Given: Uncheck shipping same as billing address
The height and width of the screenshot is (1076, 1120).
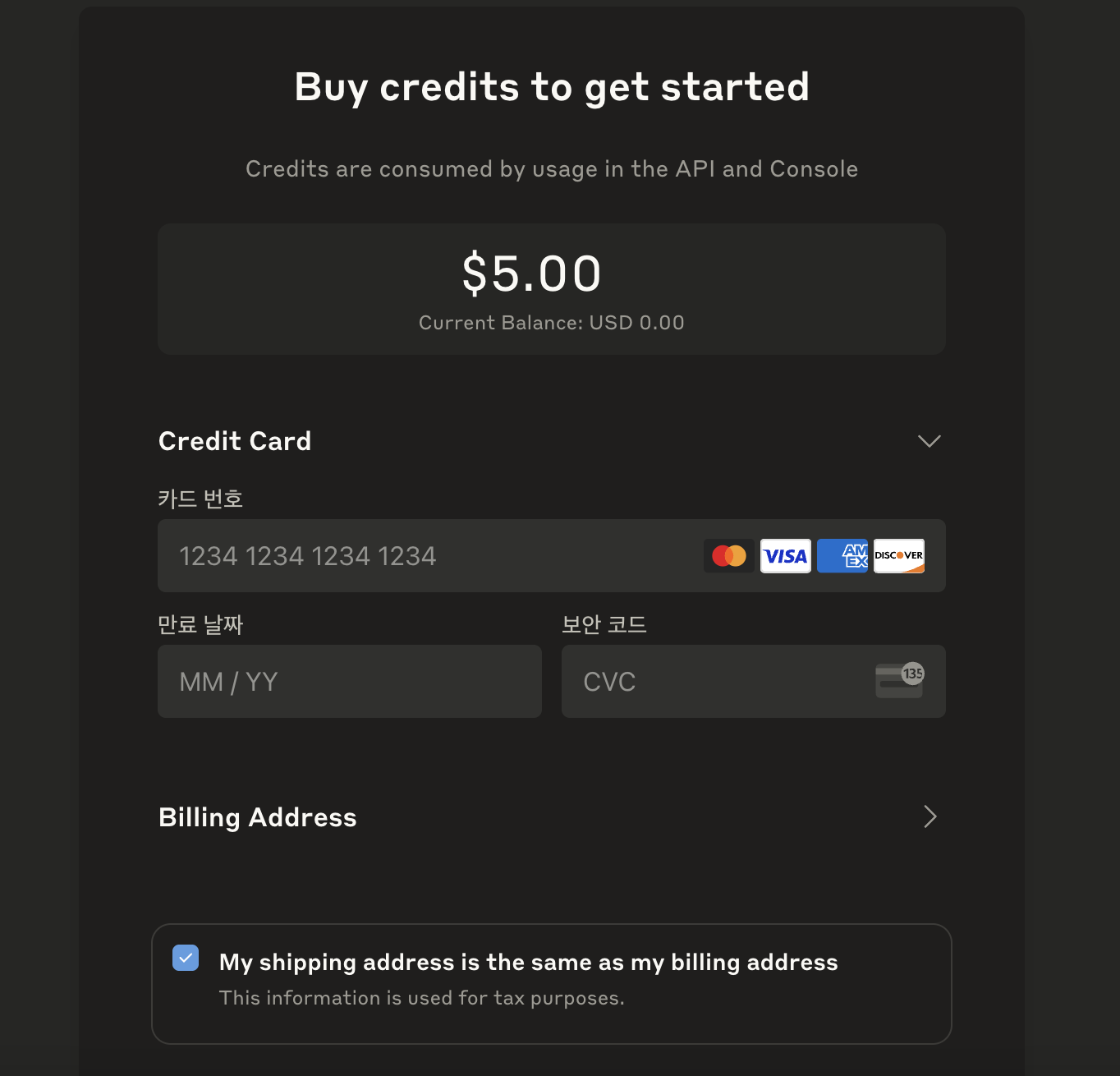Looking at the screenshot, I should (x=186, y=958).
